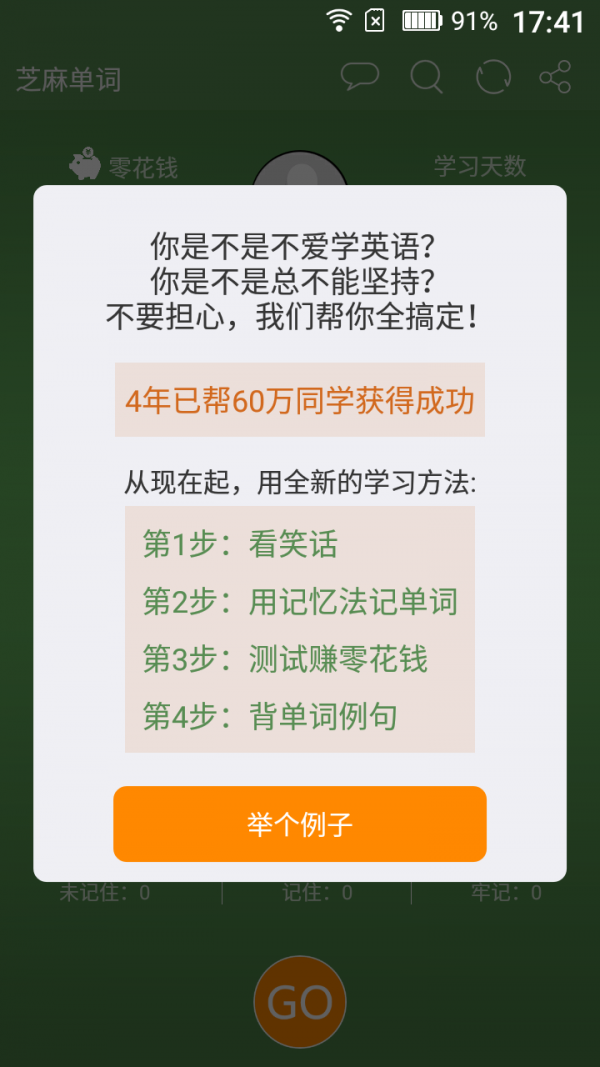Open the search magnifier icon
Screen dimensions: 600x1067
(x=426, y=77)
